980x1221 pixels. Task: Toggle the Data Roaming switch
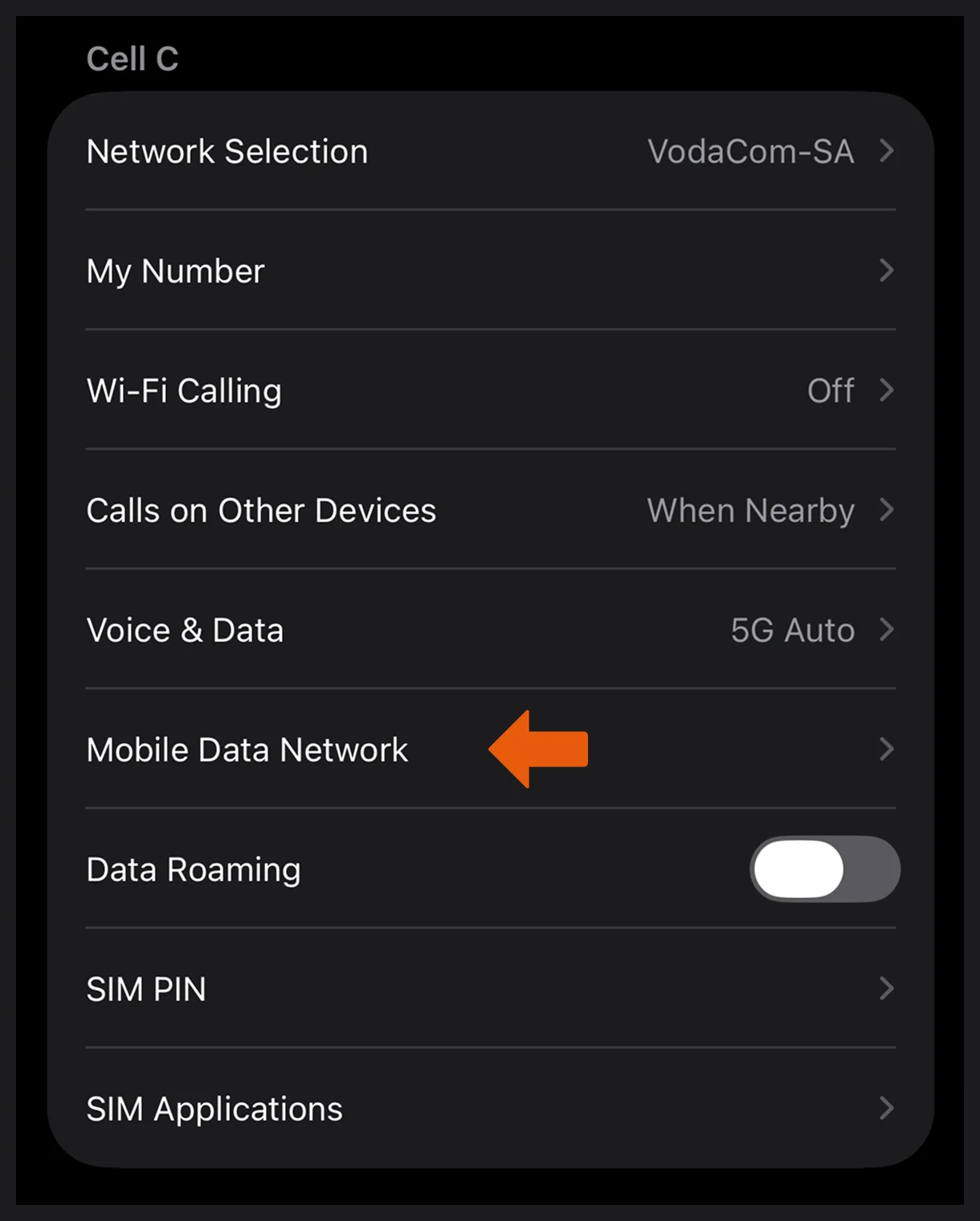click(x=824, y=869)
